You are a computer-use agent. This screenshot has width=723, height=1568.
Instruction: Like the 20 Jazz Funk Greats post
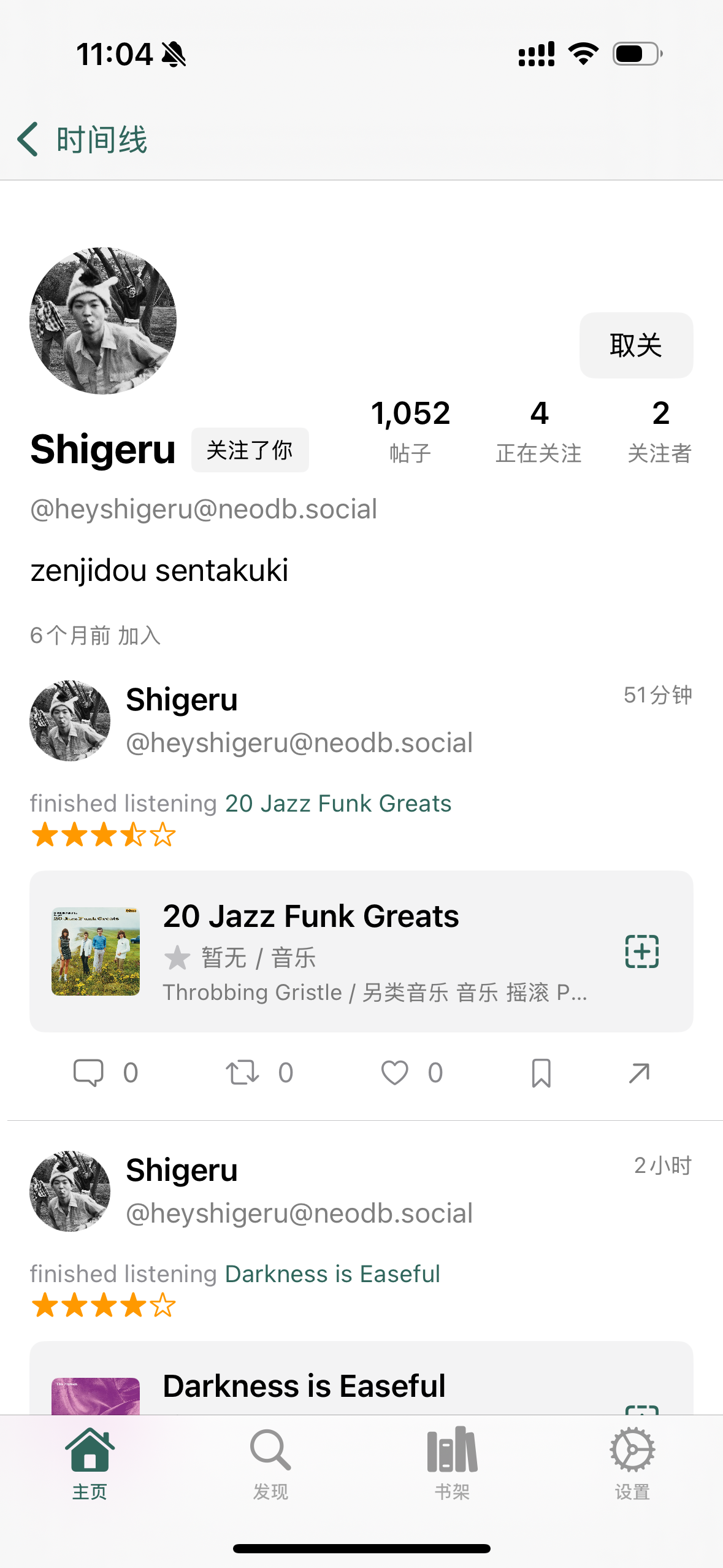(411, 1073)
